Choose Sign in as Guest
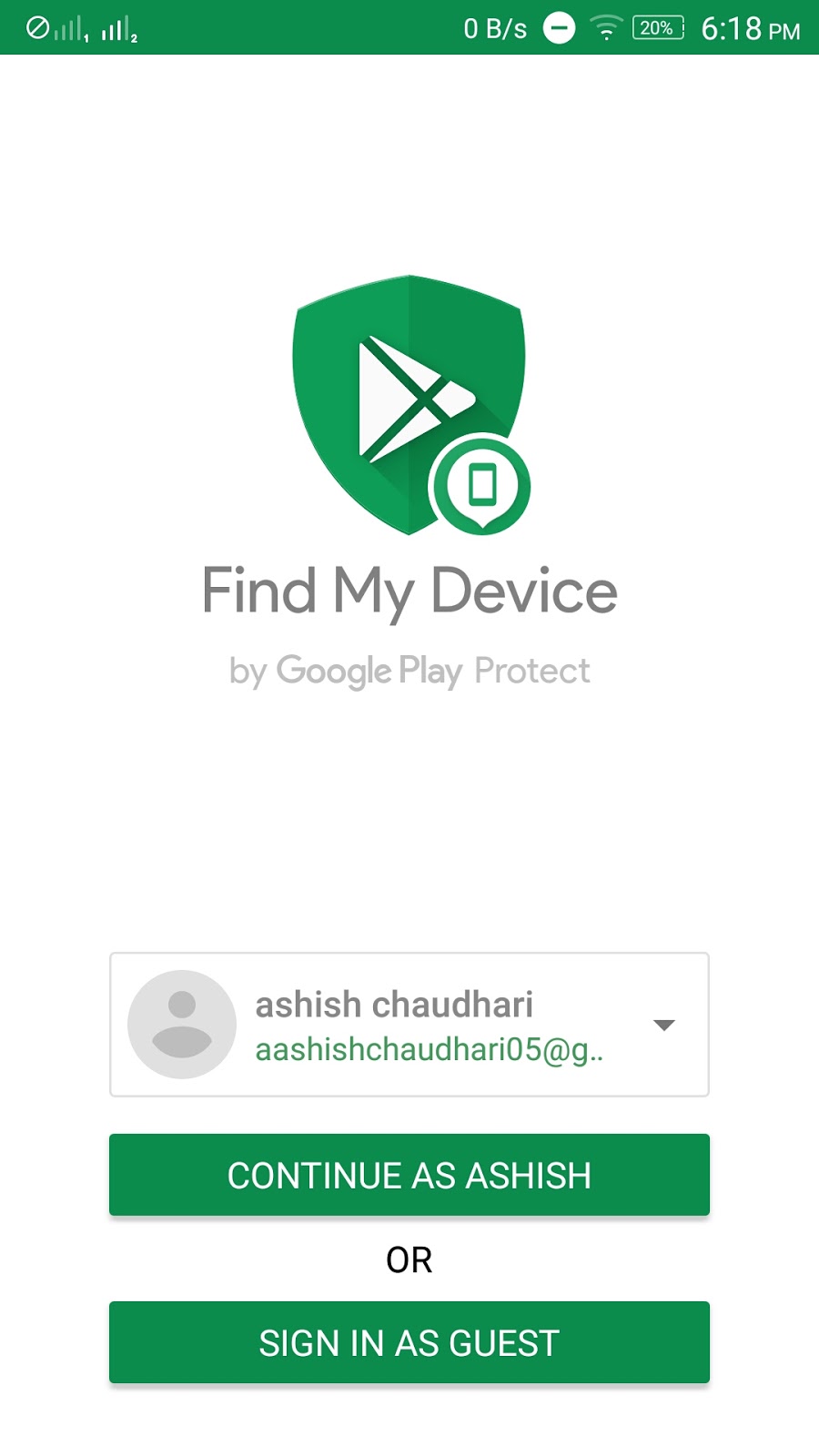Image resolution: width=819 pixels, height=1456 pixels. coord(409,1342)
